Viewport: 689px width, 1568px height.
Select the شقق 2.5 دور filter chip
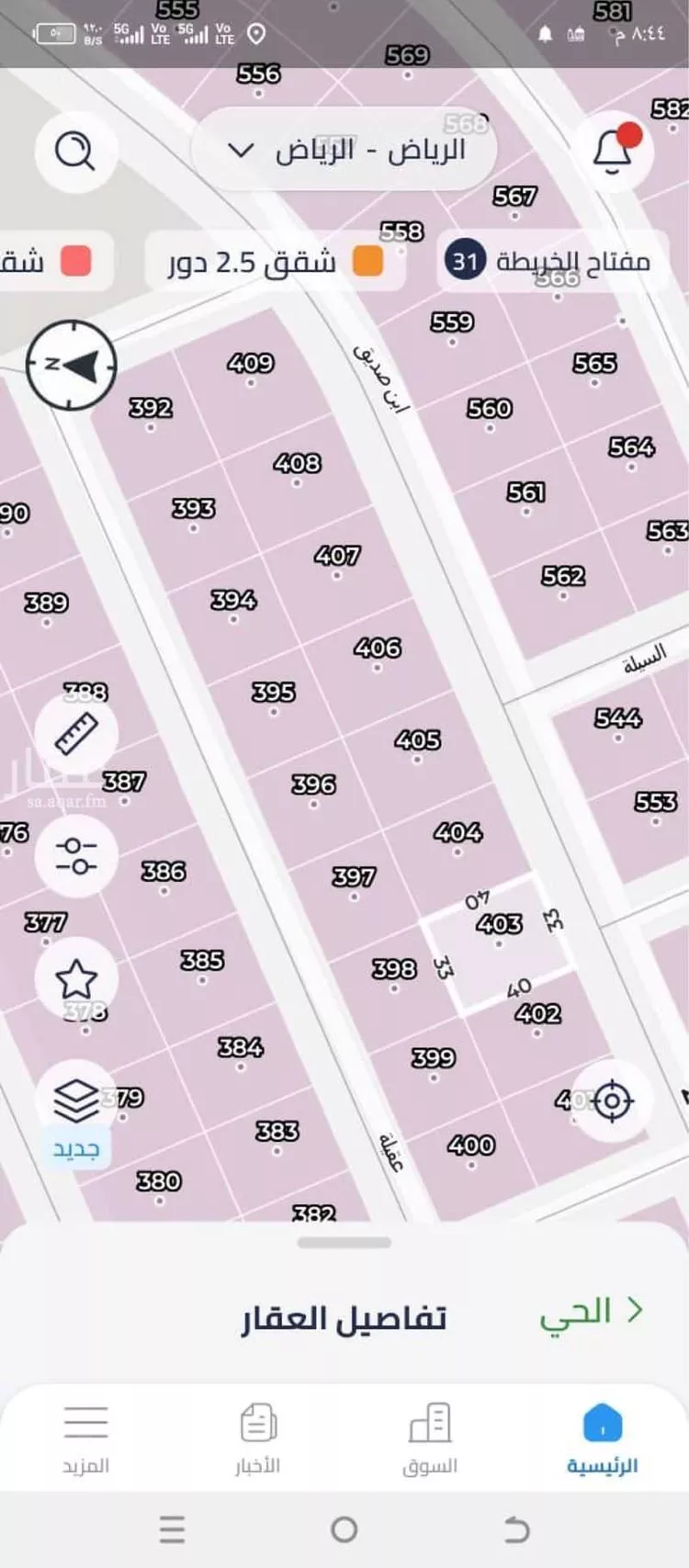click(274, 262)
